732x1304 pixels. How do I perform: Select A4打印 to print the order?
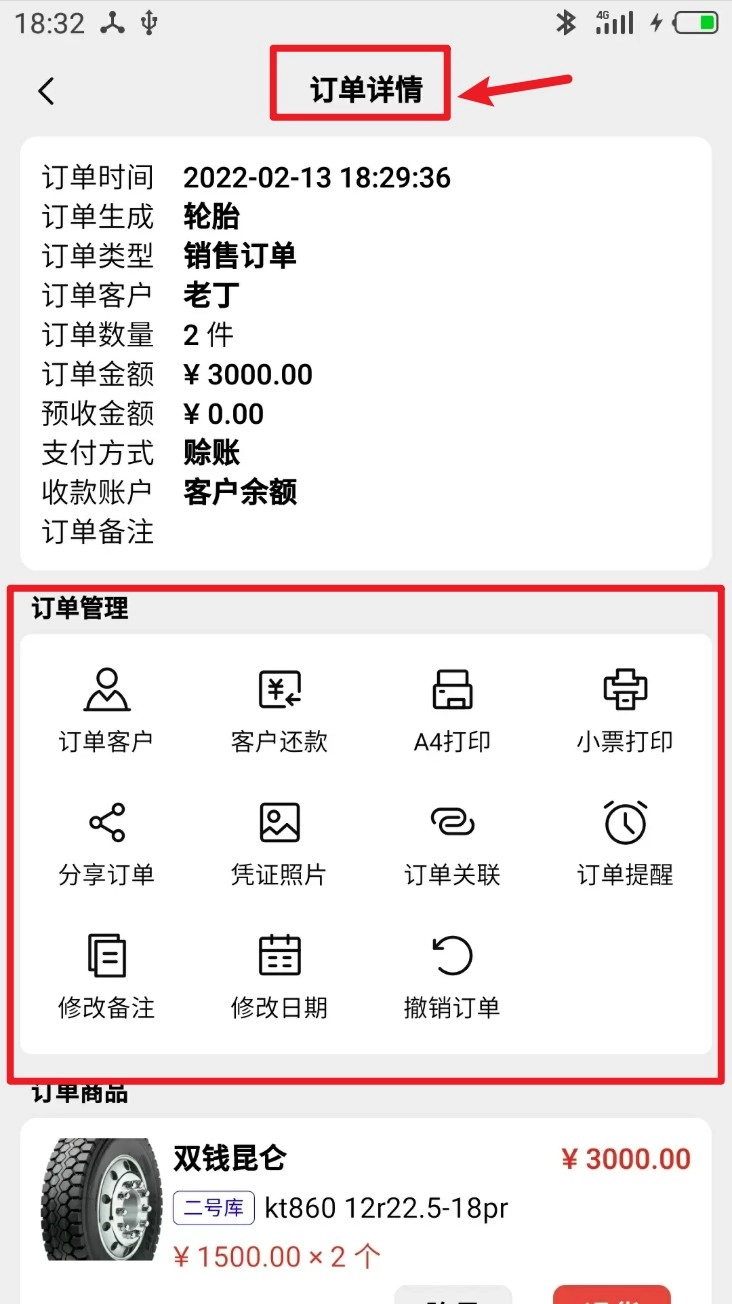pyautogui.click(x=452, y=709)
